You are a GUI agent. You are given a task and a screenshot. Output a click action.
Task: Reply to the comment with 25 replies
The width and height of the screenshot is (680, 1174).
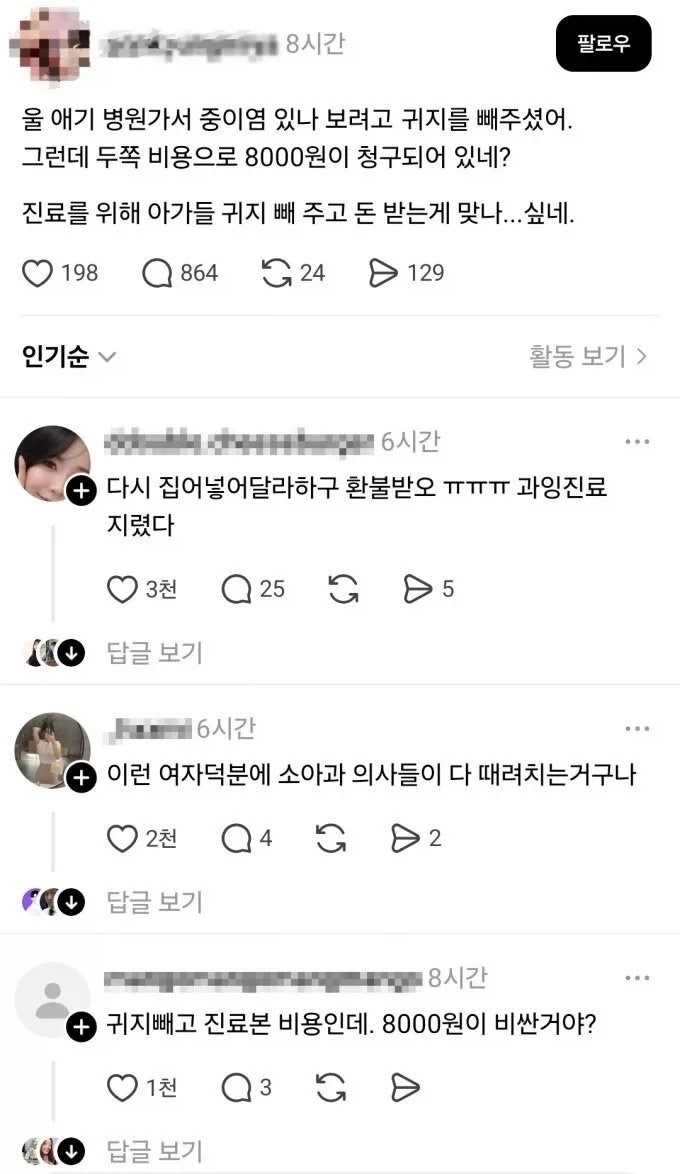pyautogui.click(x=237, y=590)
